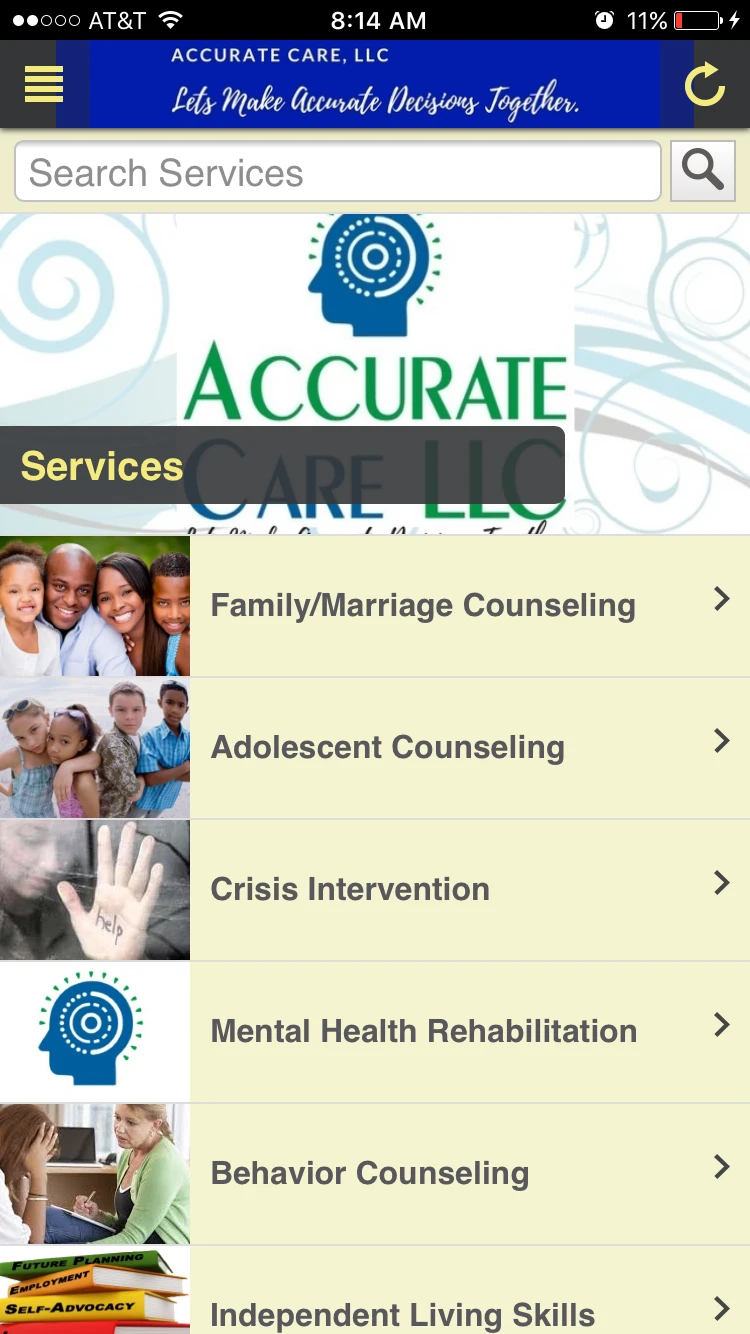Image resolution: width=750 pixels, height=1334 pixels.
Task: Open the hamburger menu
Action: [44, 84]
